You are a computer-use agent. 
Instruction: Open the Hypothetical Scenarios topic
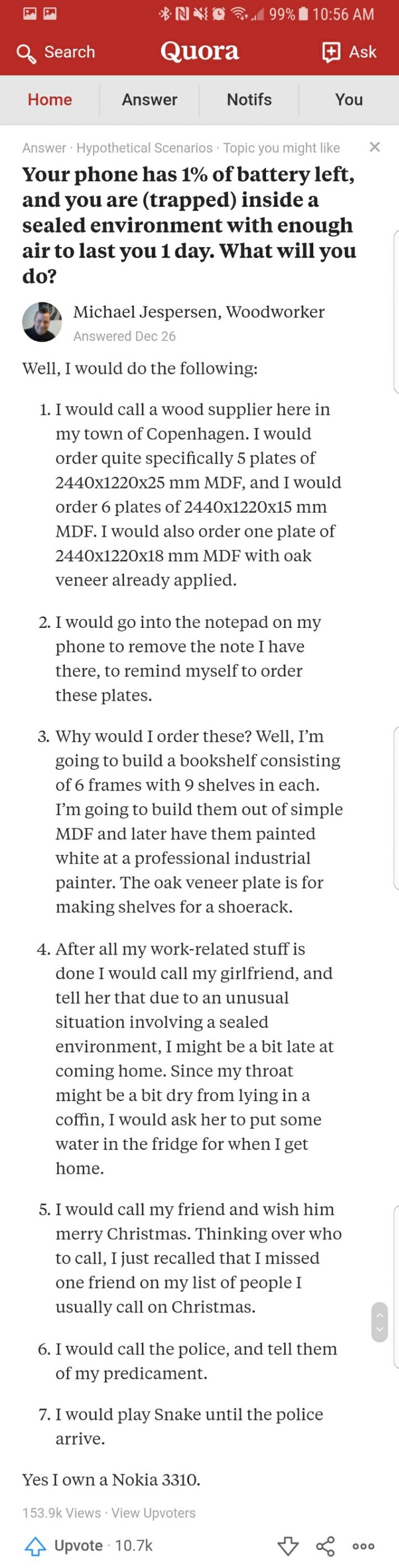(144, 148)
